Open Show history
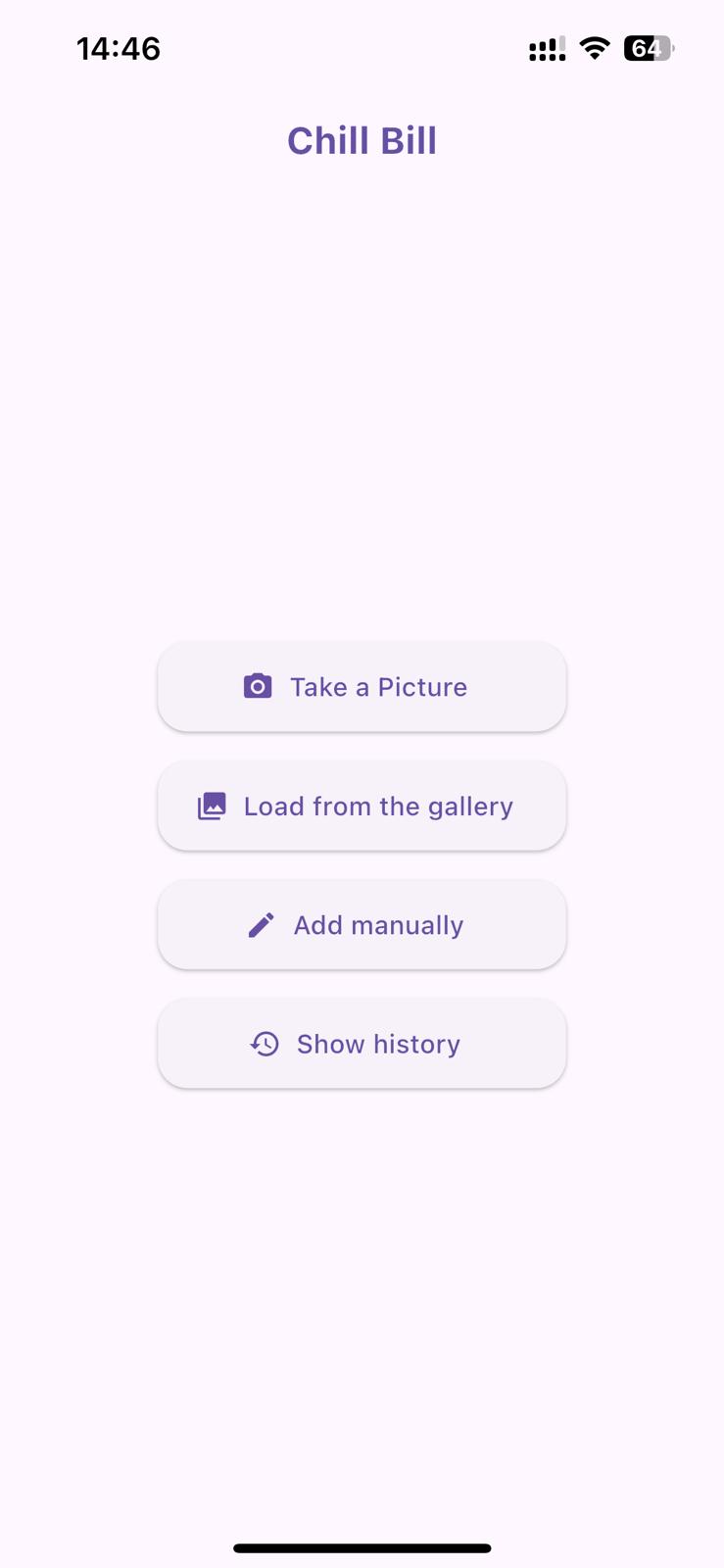This screenshot has height=1568, width=724. click(362, 1043)
